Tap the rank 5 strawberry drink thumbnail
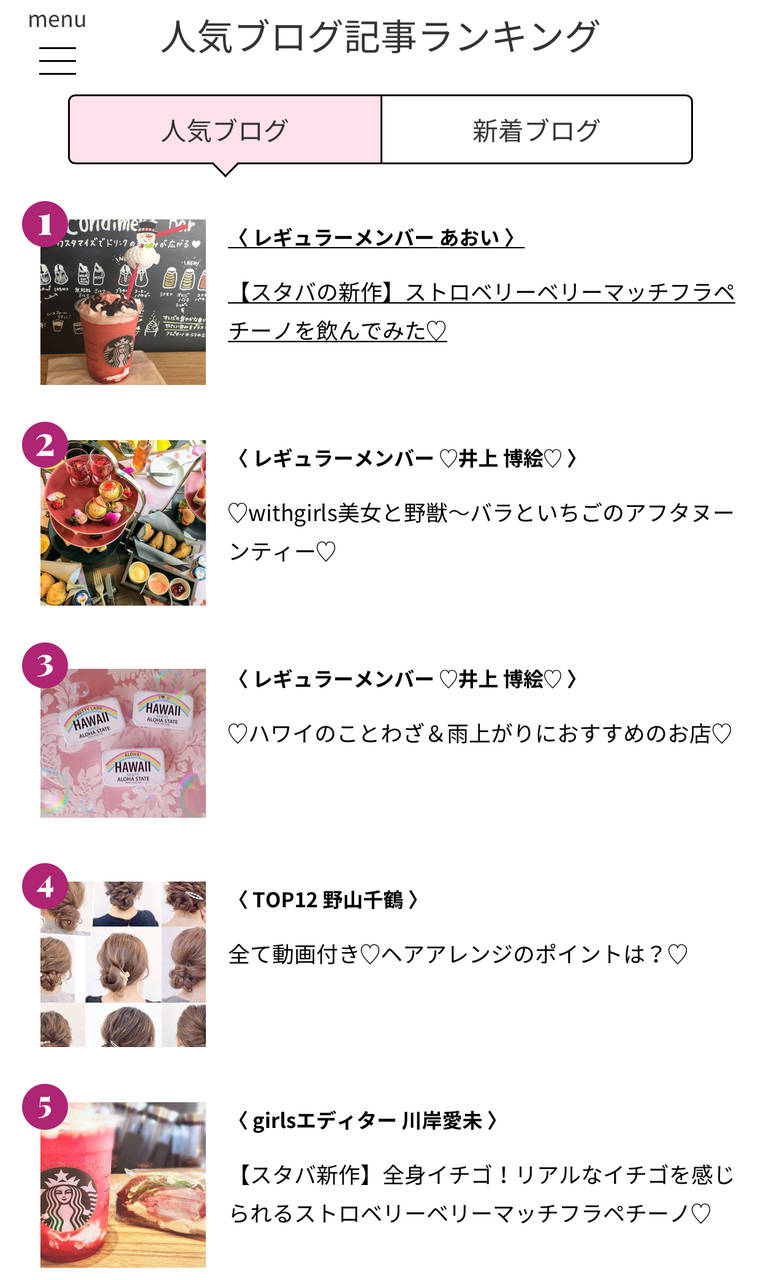The width and height of the screenshot is (761, 1280). (x=123, y=1185)
